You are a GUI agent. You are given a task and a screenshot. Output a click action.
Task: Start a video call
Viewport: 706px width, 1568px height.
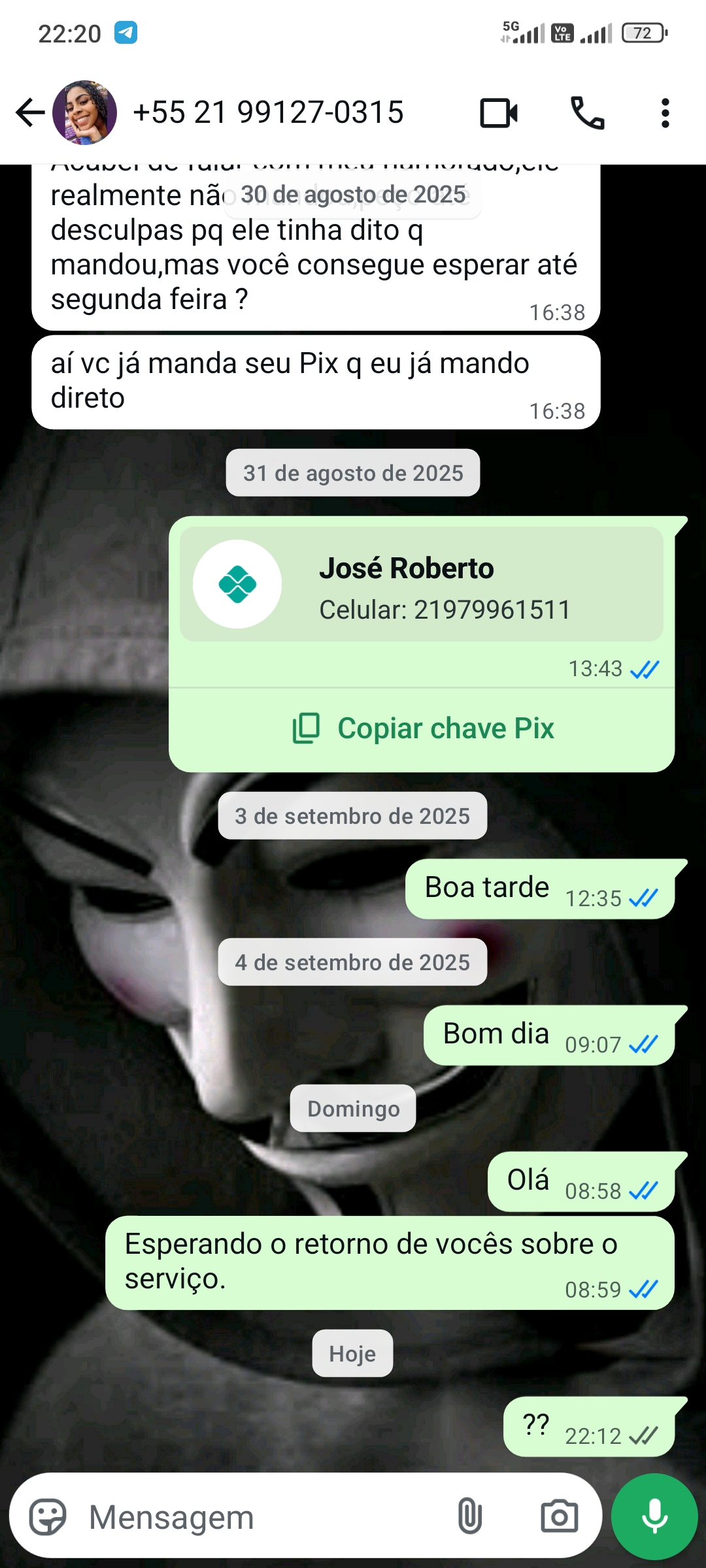(x=499, y=113)
